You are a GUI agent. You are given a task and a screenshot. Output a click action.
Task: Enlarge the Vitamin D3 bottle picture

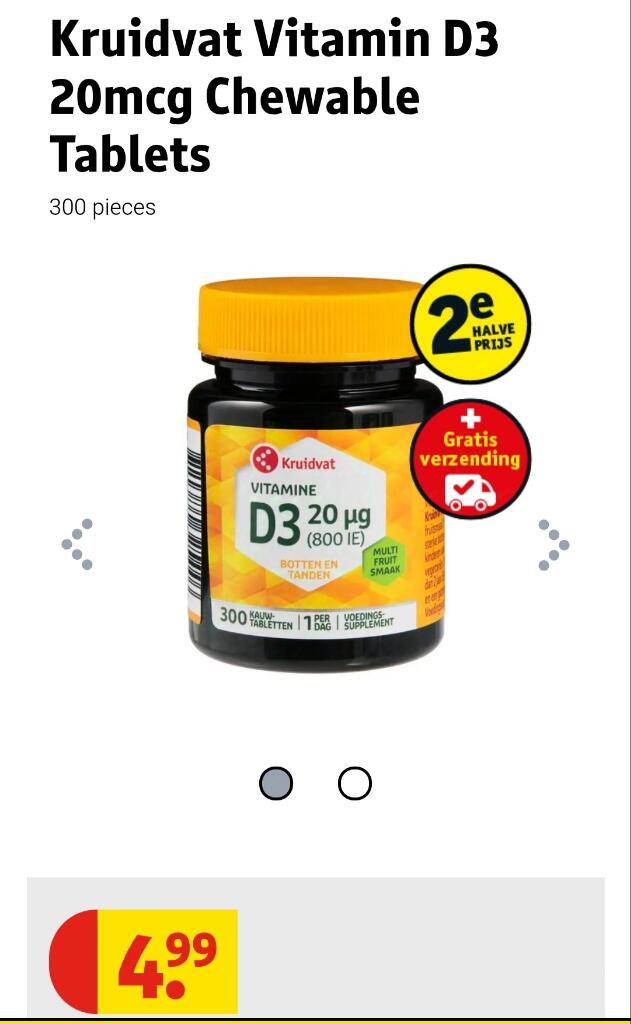click(x=315, y=475)
